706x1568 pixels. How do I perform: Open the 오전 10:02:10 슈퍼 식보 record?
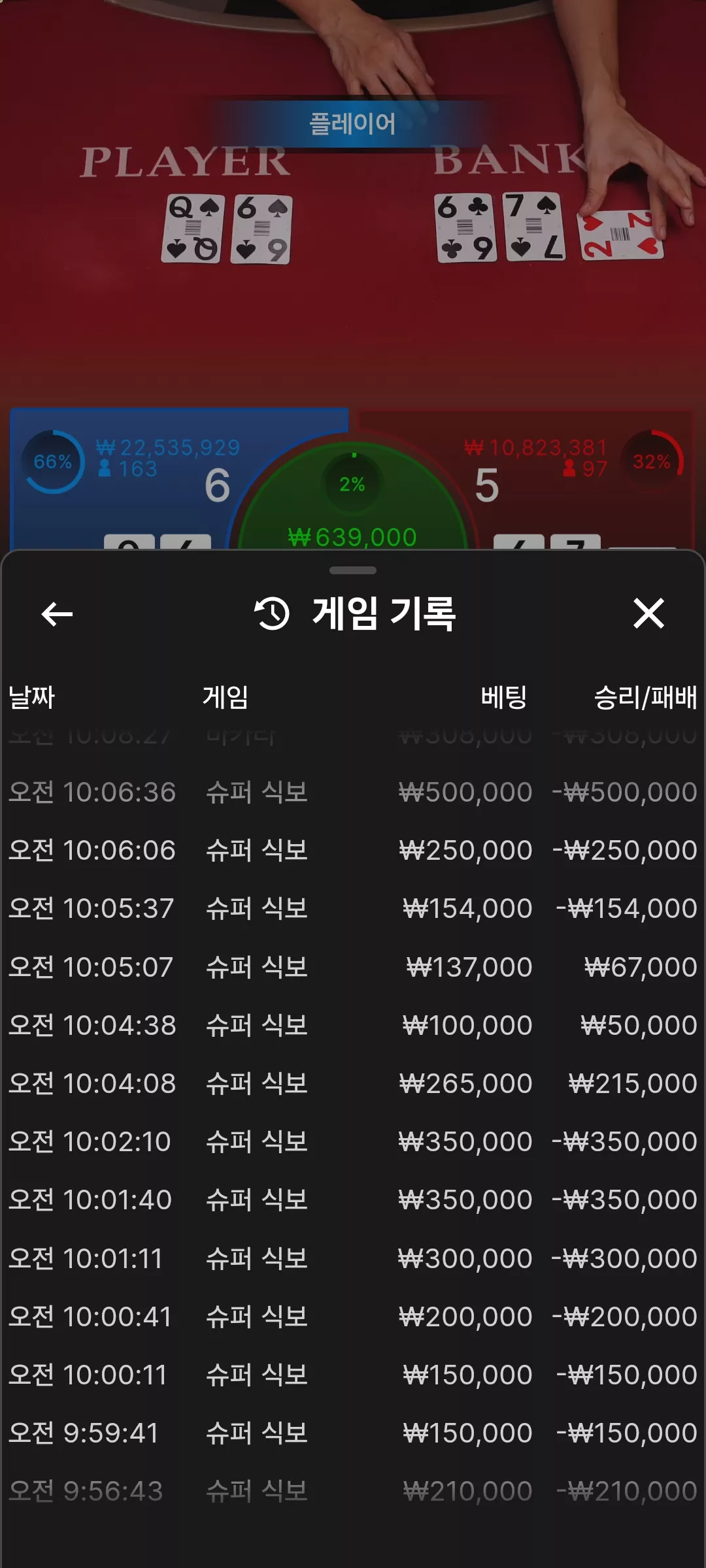pyautogui.click(x=353, y=1141)
